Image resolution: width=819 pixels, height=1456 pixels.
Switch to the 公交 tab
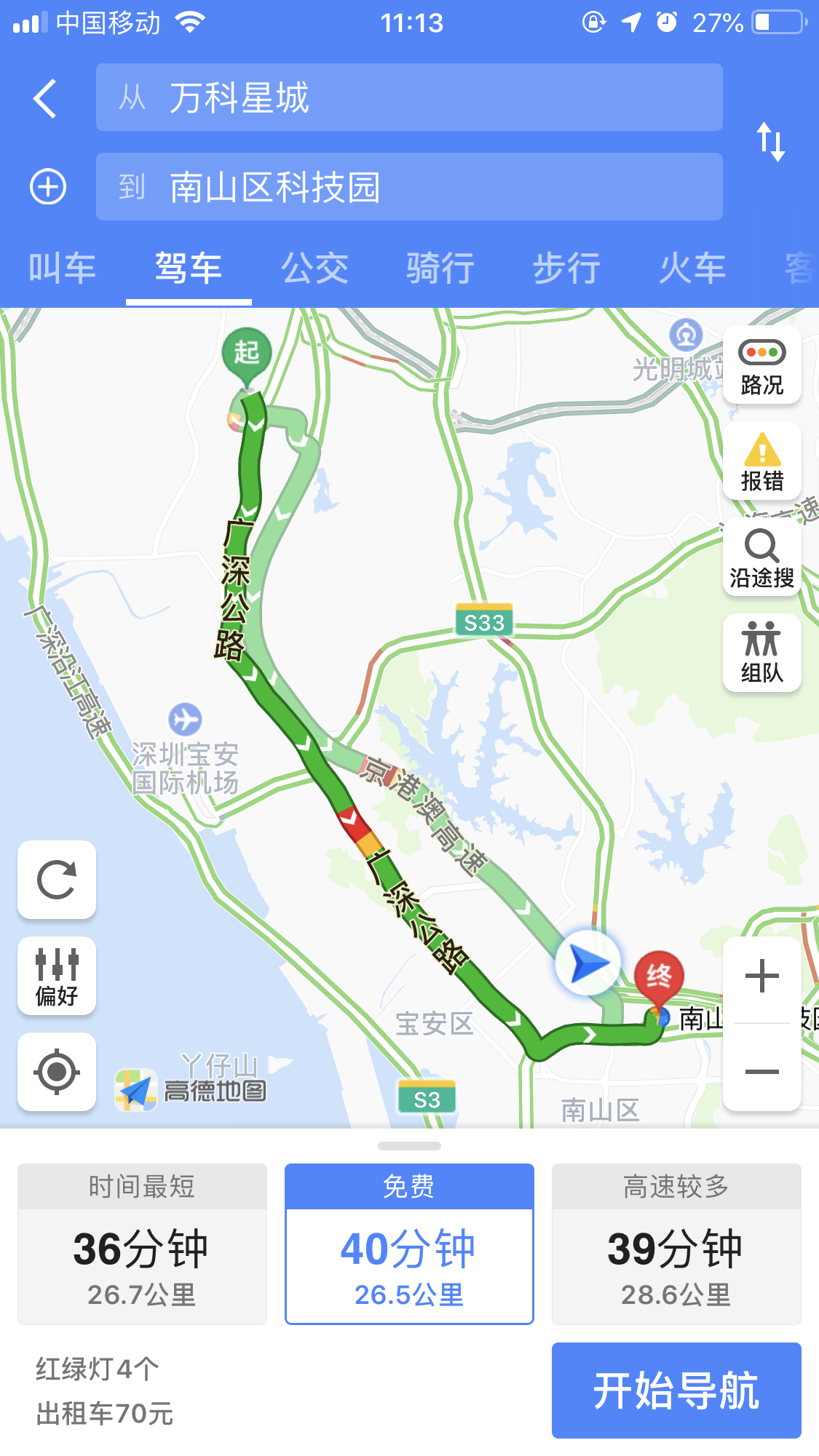pos(314,268)
